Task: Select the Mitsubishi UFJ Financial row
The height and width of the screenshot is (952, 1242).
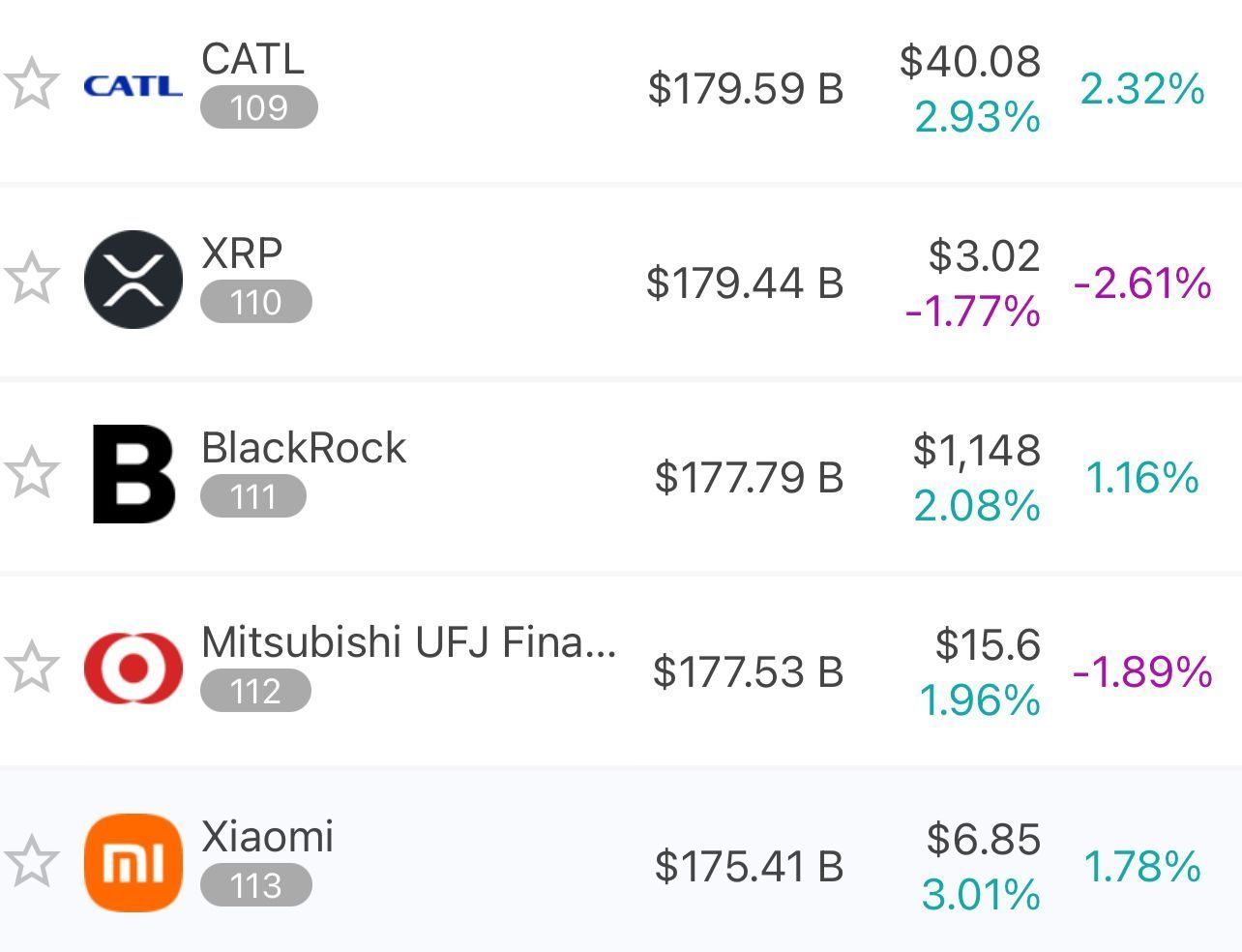Action: coord(408,642)
